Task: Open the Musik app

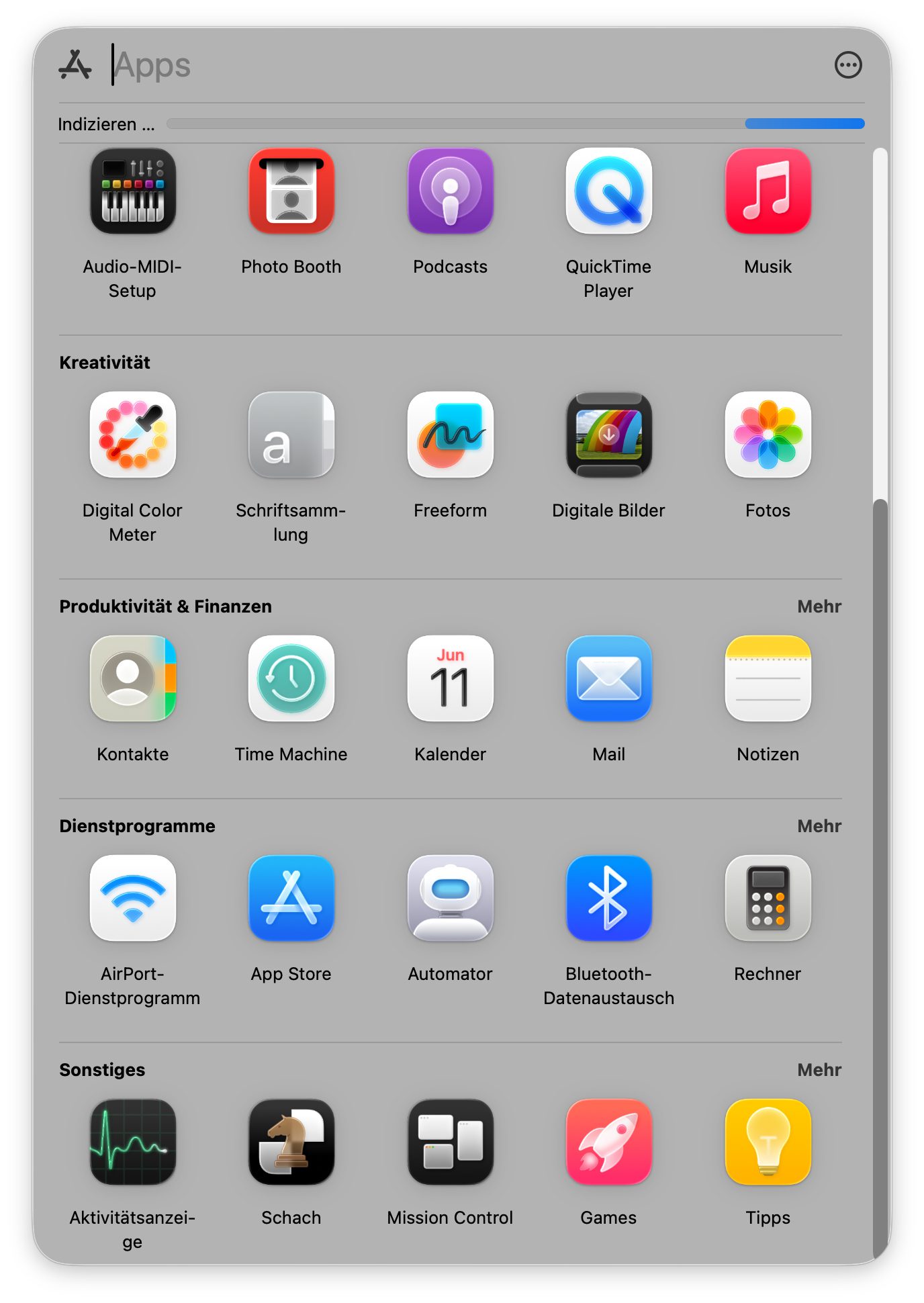Action: tap(768, 191)
